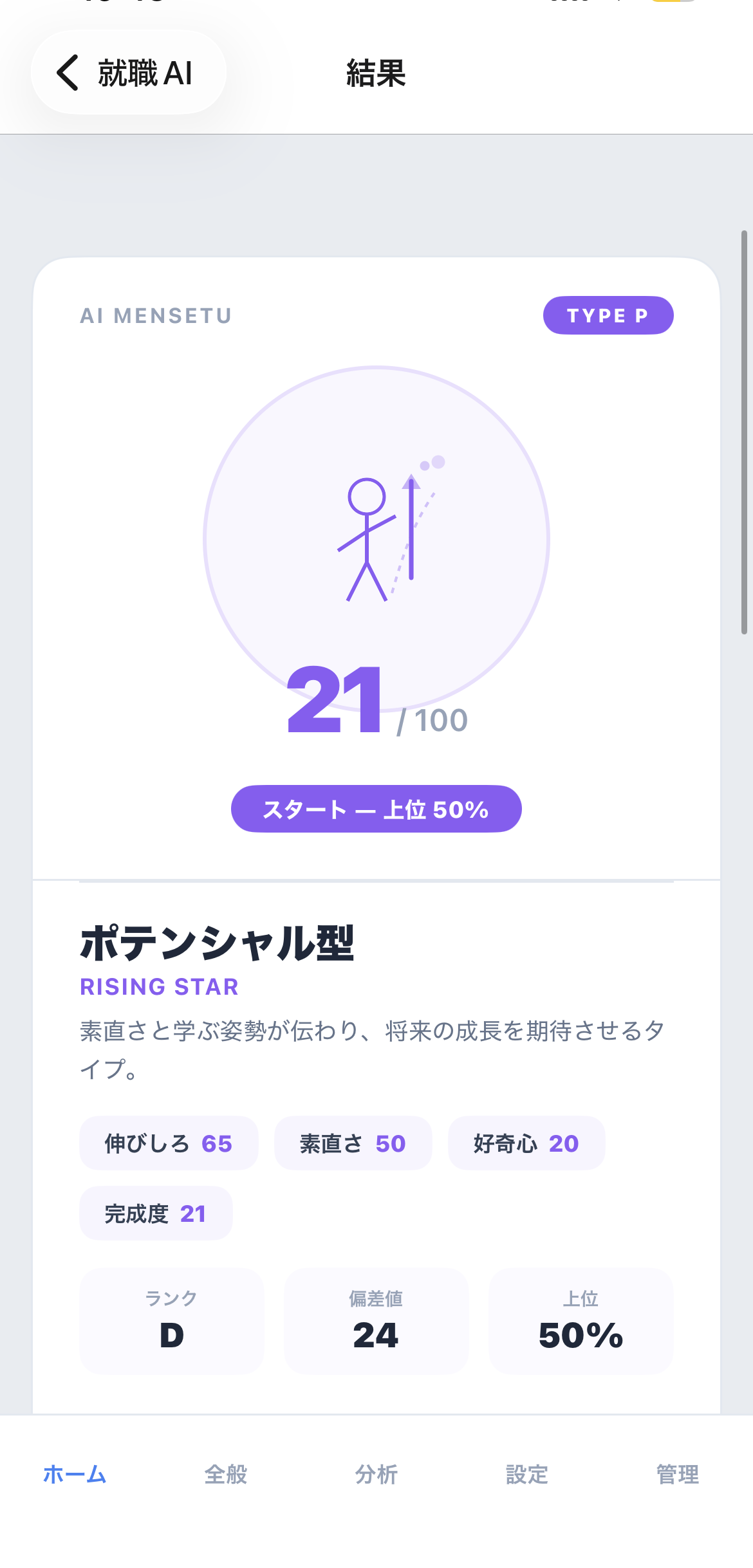This screenshot has height=1568, width=753.
Task: Tap the 偏差値 24 card
Action: pos(376,1322)
